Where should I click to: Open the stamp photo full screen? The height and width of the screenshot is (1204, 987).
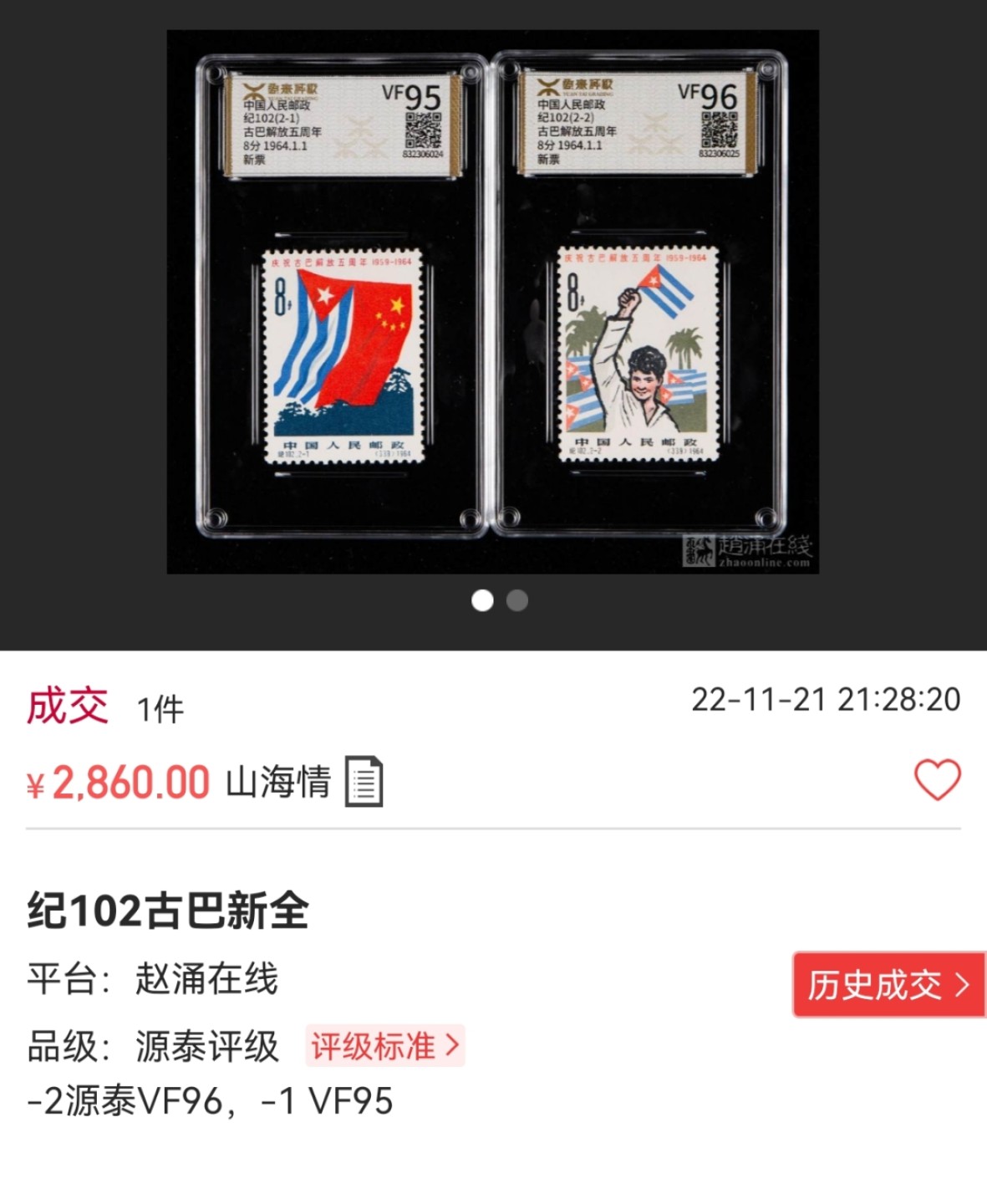(492, 302)
